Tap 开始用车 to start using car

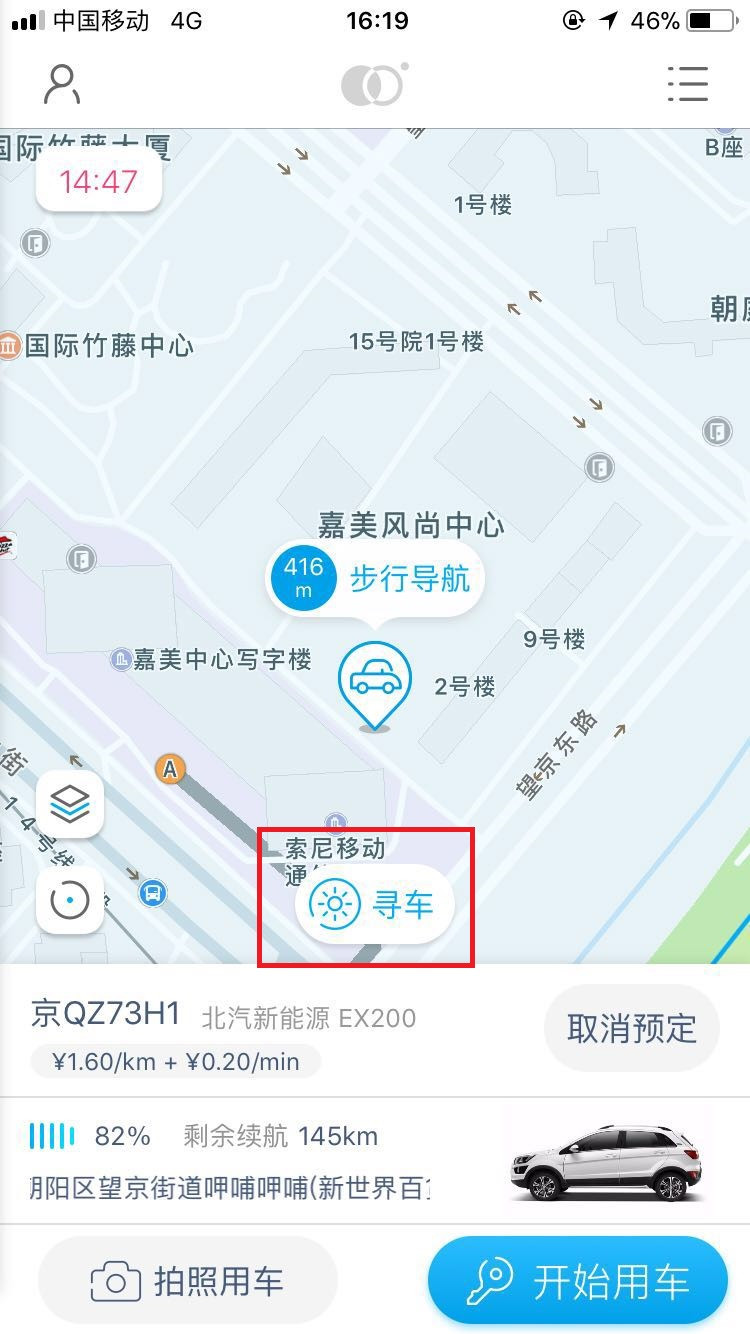tap(578, 1280)
